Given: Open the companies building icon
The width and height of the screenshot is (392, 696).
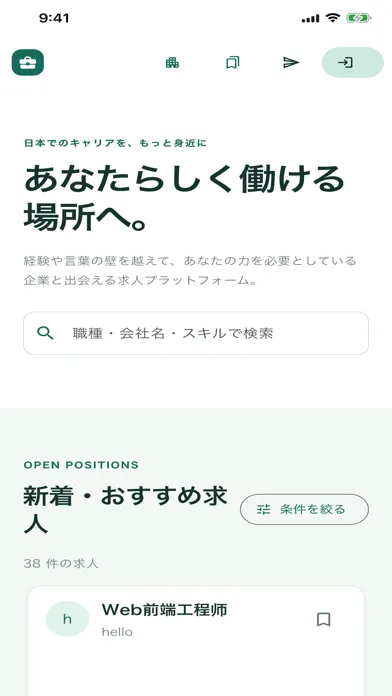Looking at the screenshot, I should (172, 63).
